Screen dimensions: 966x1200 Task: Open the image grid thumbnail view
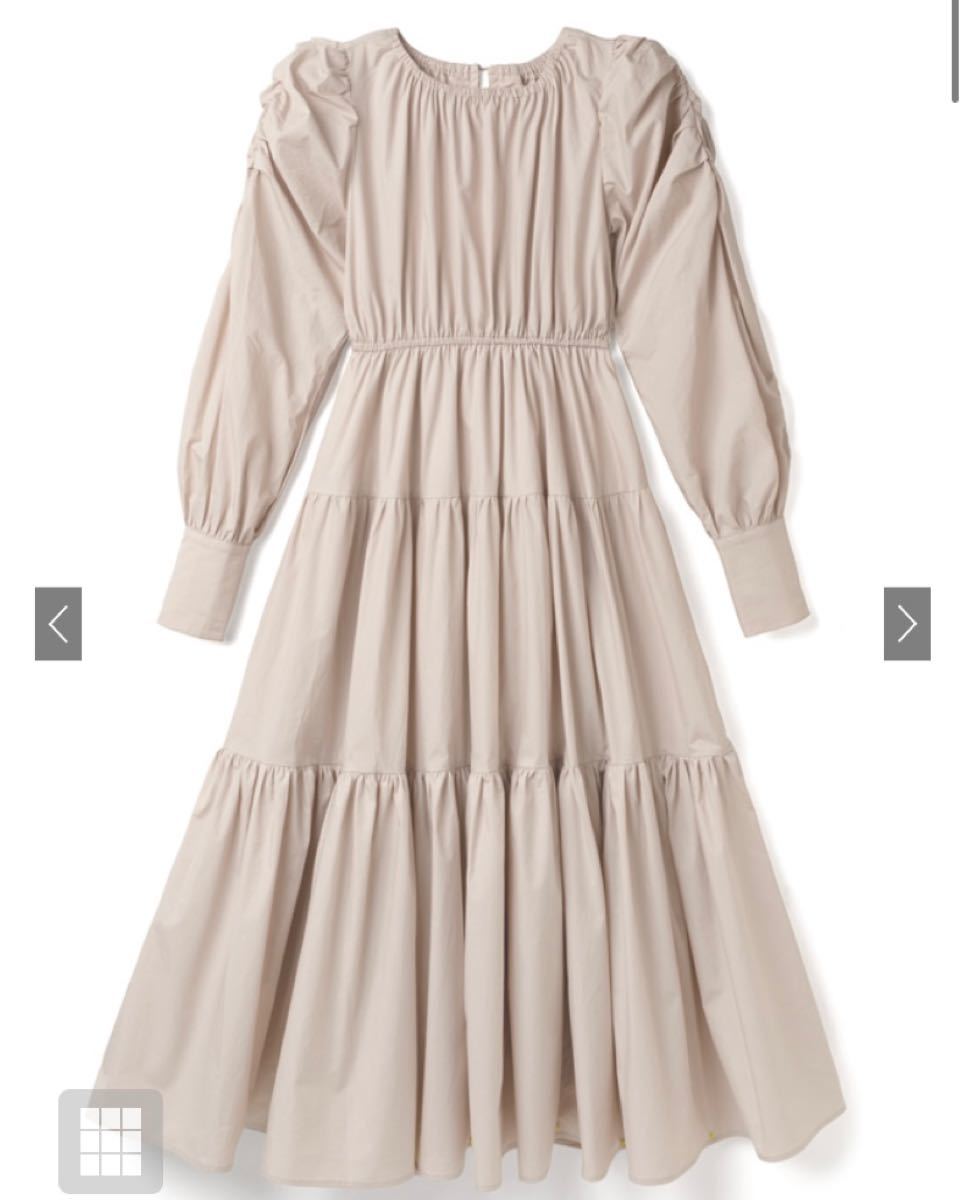[110, 1141]
